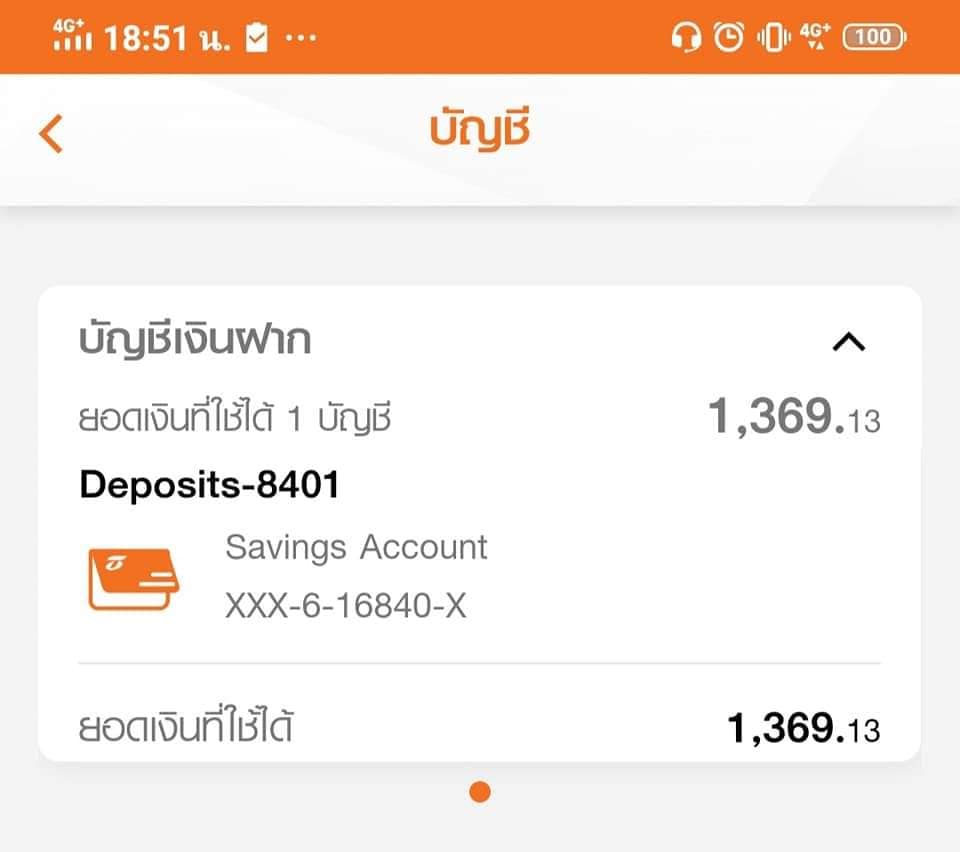Go back from the บัญชี screen
The width and height of the screenshot is (960, 852).
[52, 133]
